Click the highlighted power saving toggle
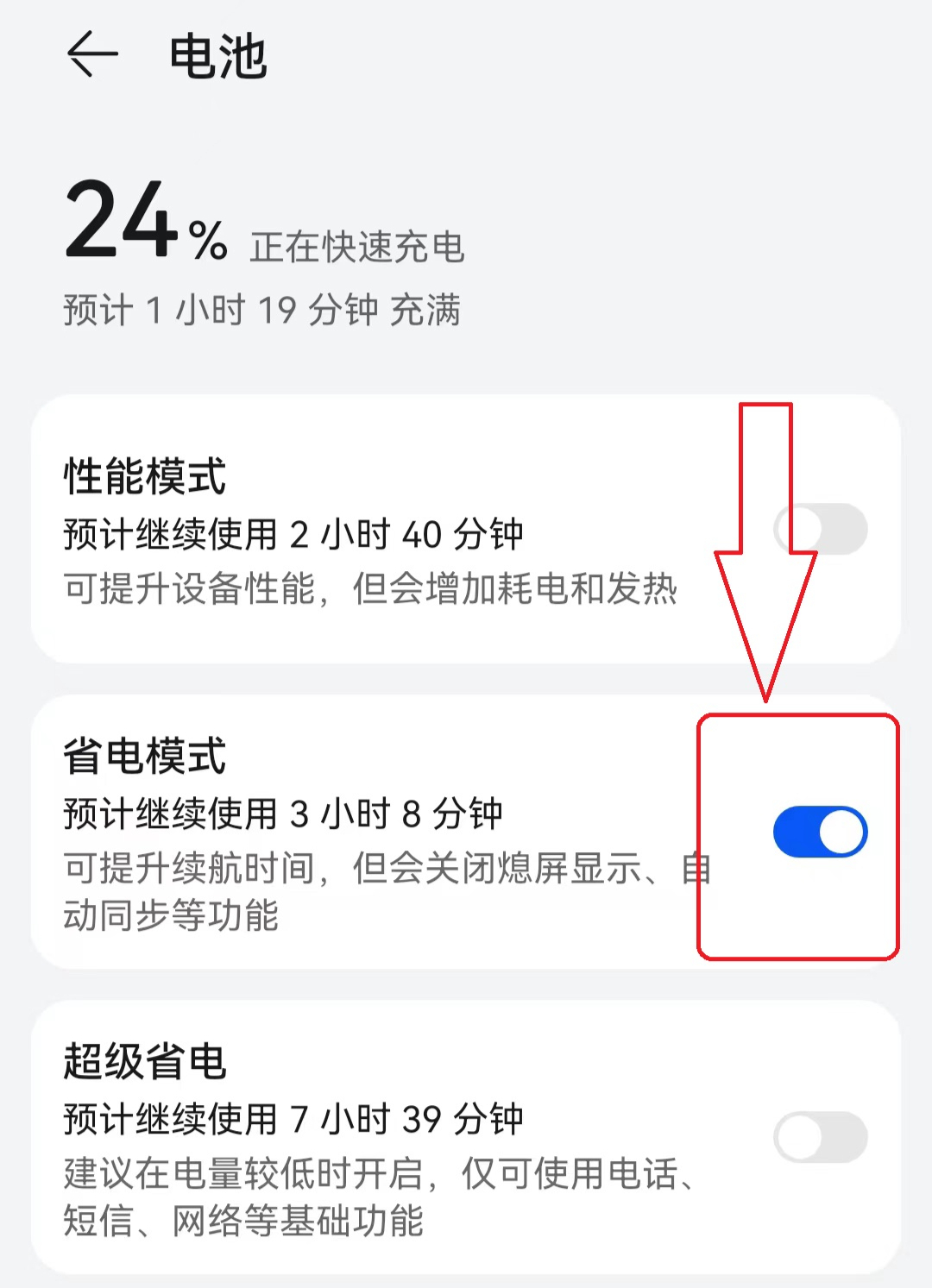 [x=818, y=830]
